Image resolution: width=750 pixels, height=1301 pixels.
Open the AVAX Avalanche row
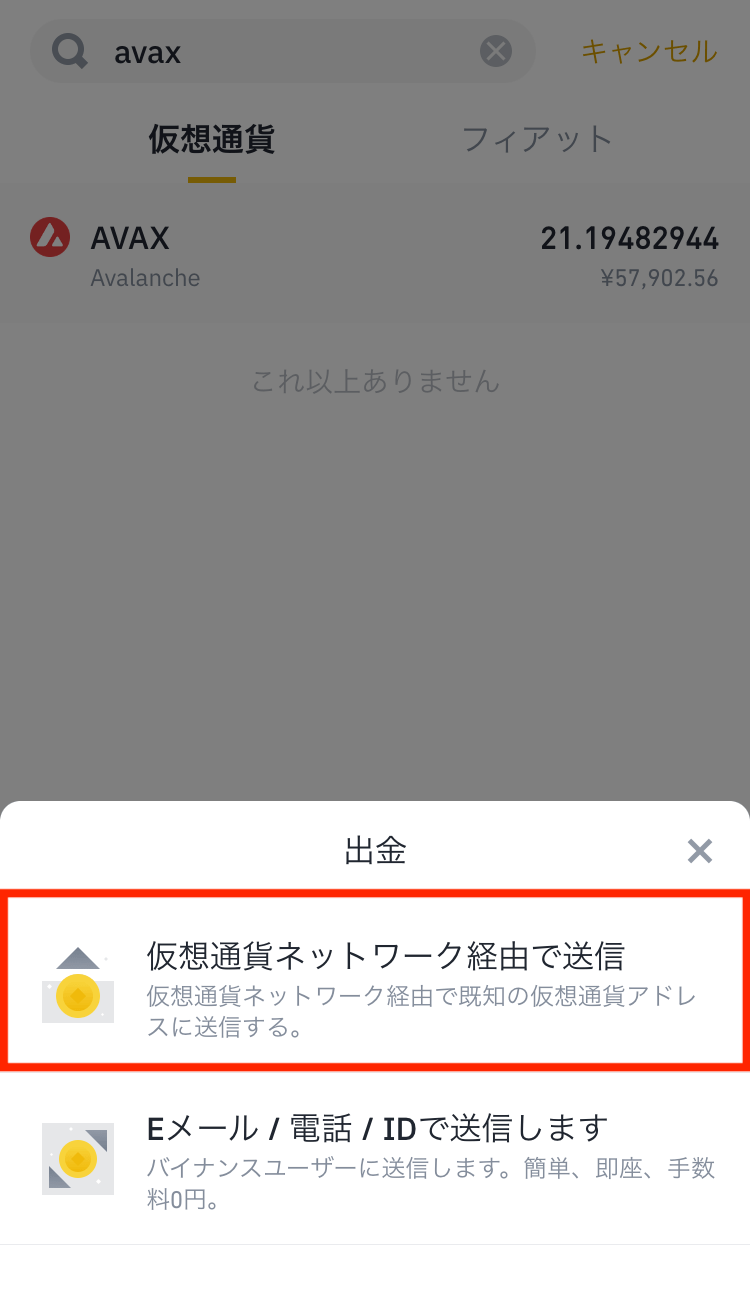click(375, 255)
